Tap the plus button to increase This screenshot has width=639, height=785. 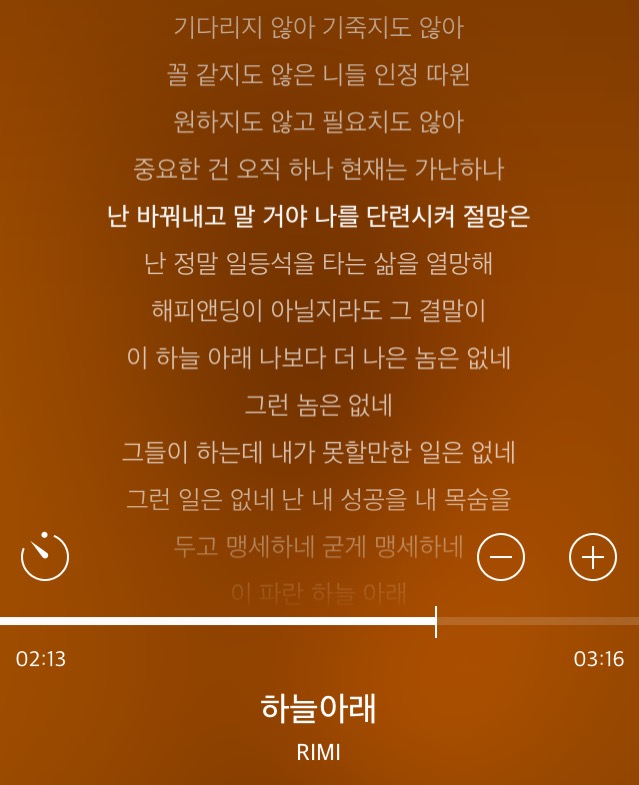[x=593, y=557]
